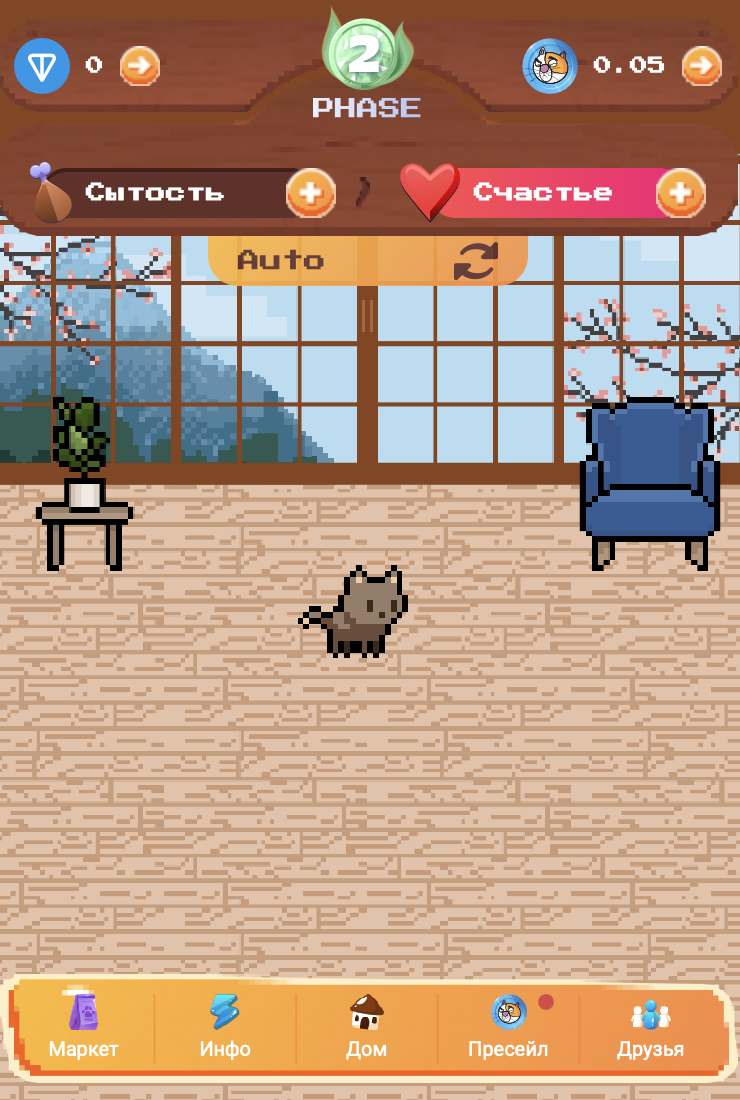Tap the arrow next to the cat coin balance

tap(701, 67)
